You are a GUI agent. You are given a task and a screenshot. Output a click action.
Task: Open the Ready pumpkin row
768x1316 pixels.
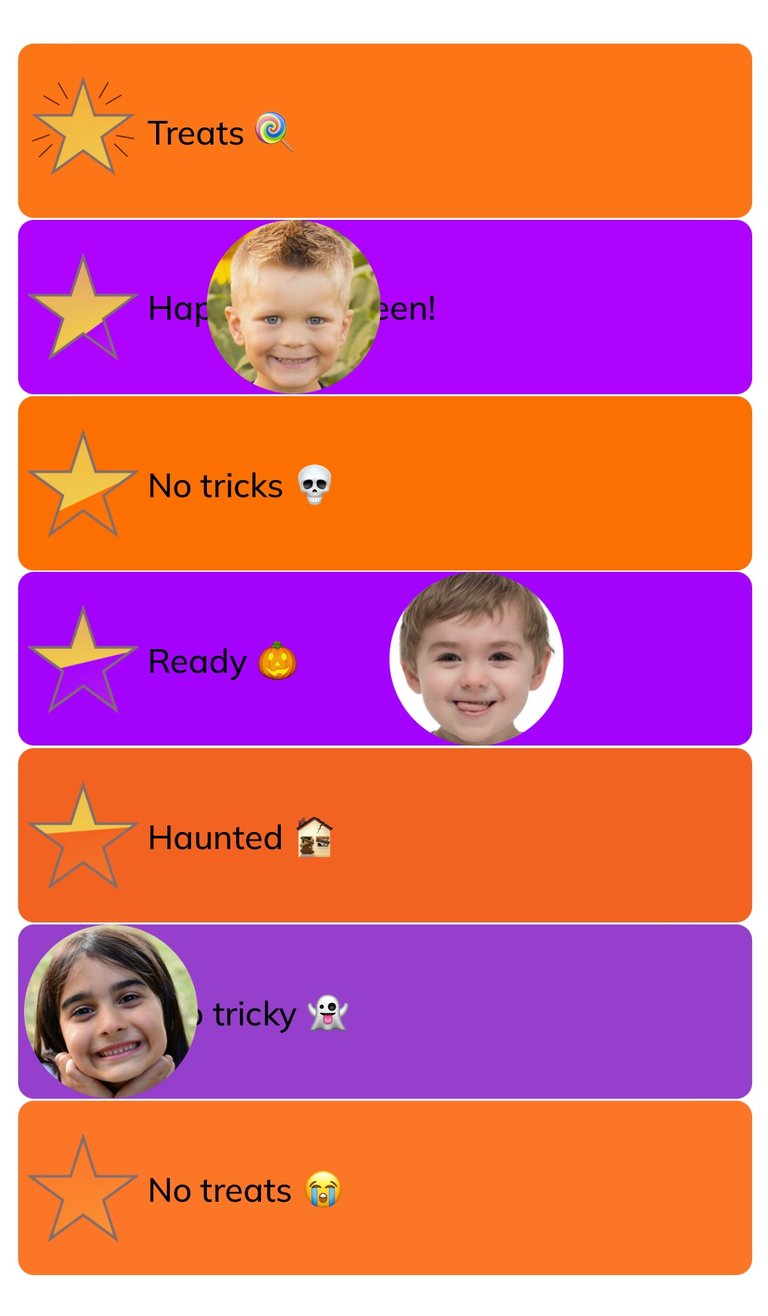click(x=385, y=659)
